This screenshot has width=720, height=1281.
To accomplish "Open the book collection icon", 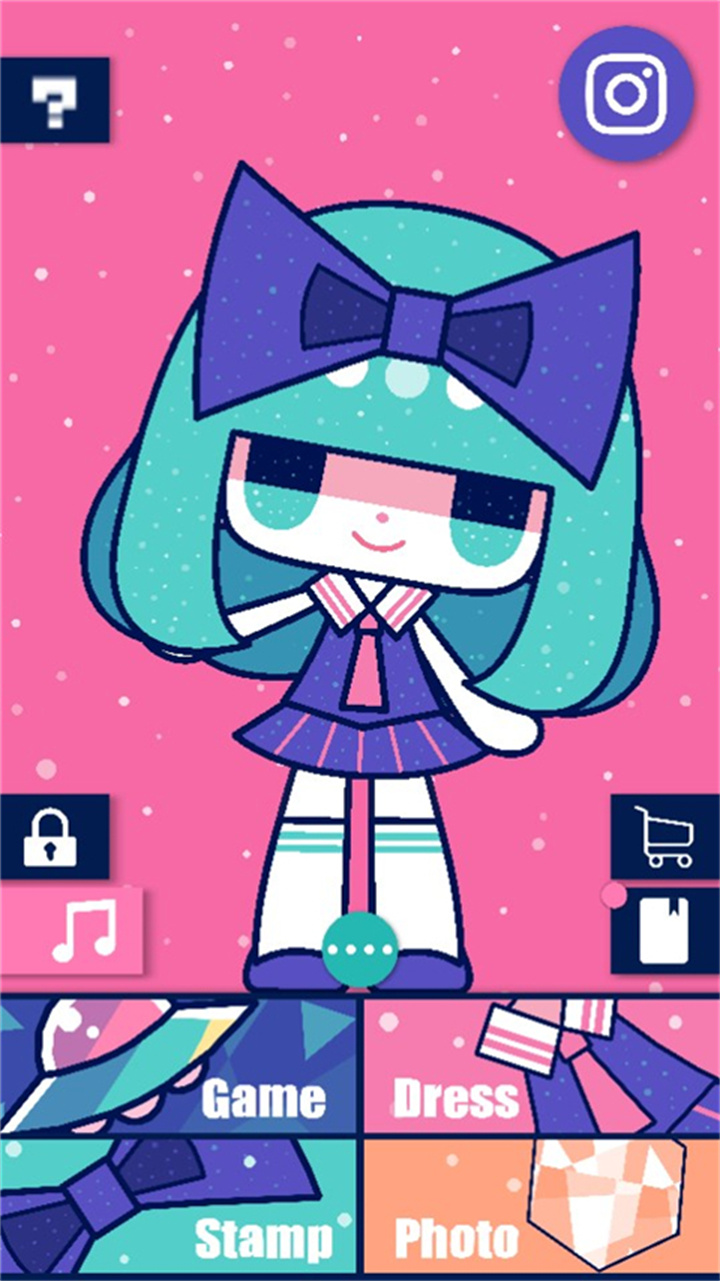I will coord(664,930).
